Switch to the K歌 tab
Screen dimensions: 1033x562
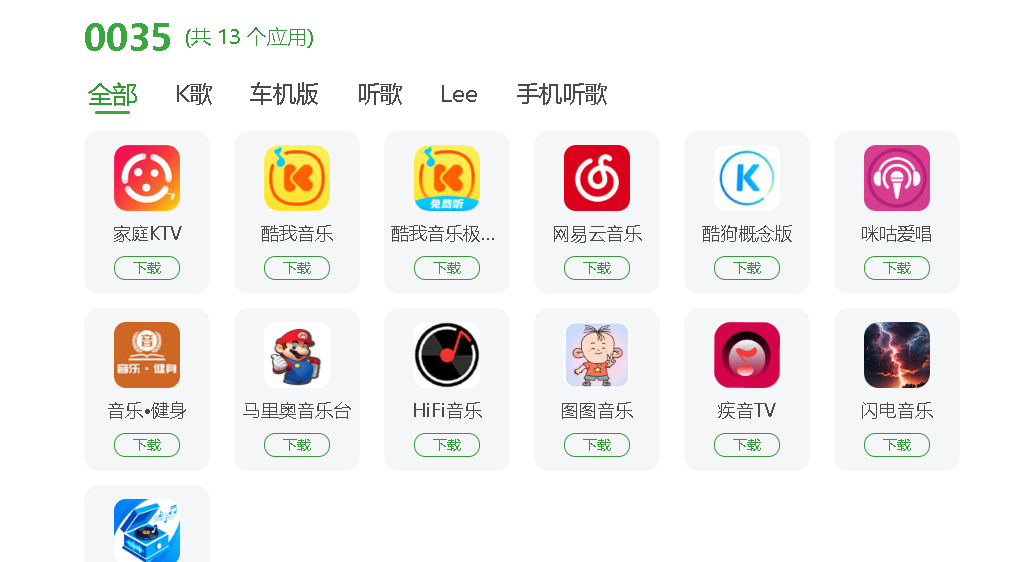(x=194, y=94)
